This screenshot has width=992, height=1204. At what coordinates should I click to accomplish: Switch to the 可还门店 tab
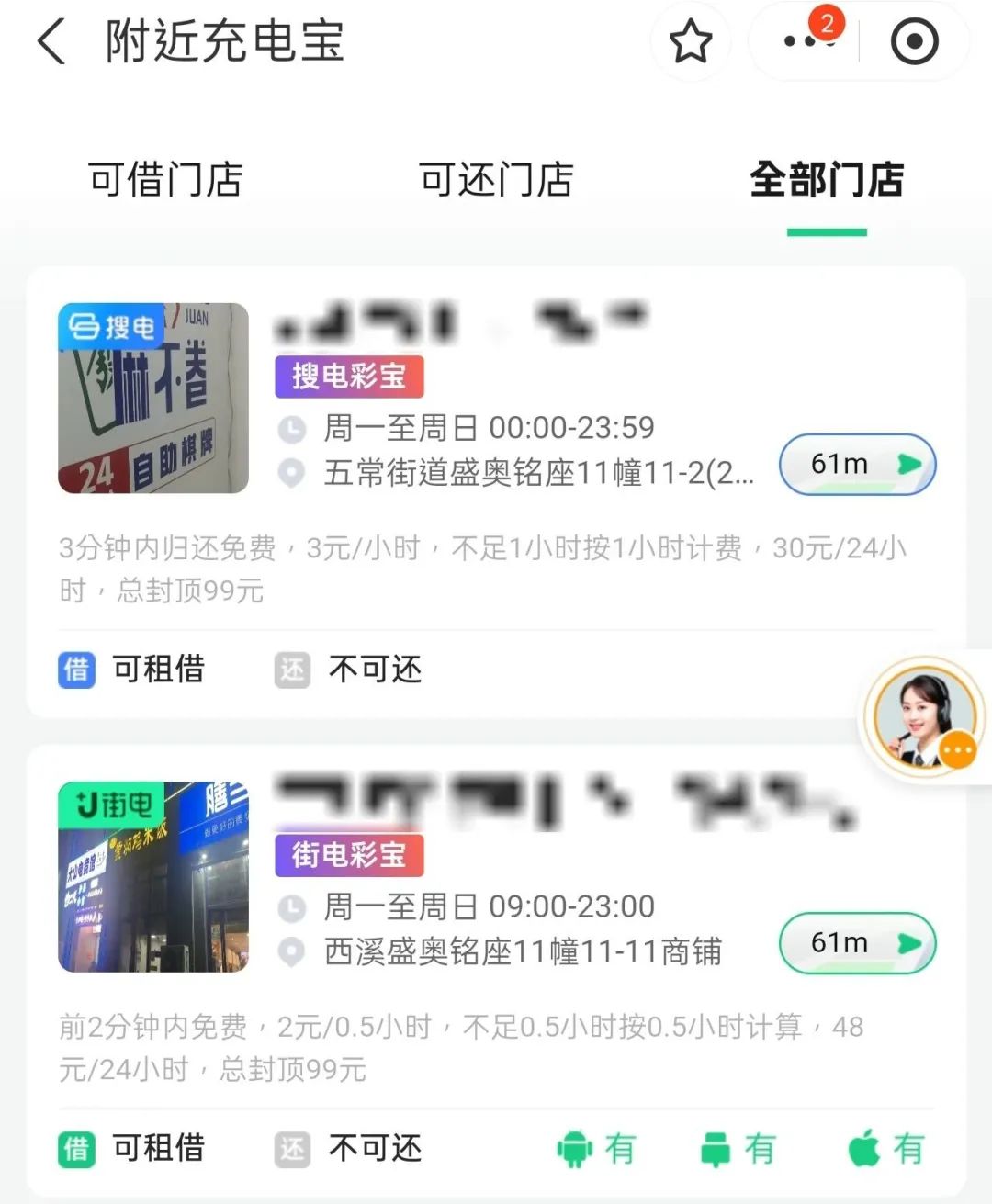[496, 180]
